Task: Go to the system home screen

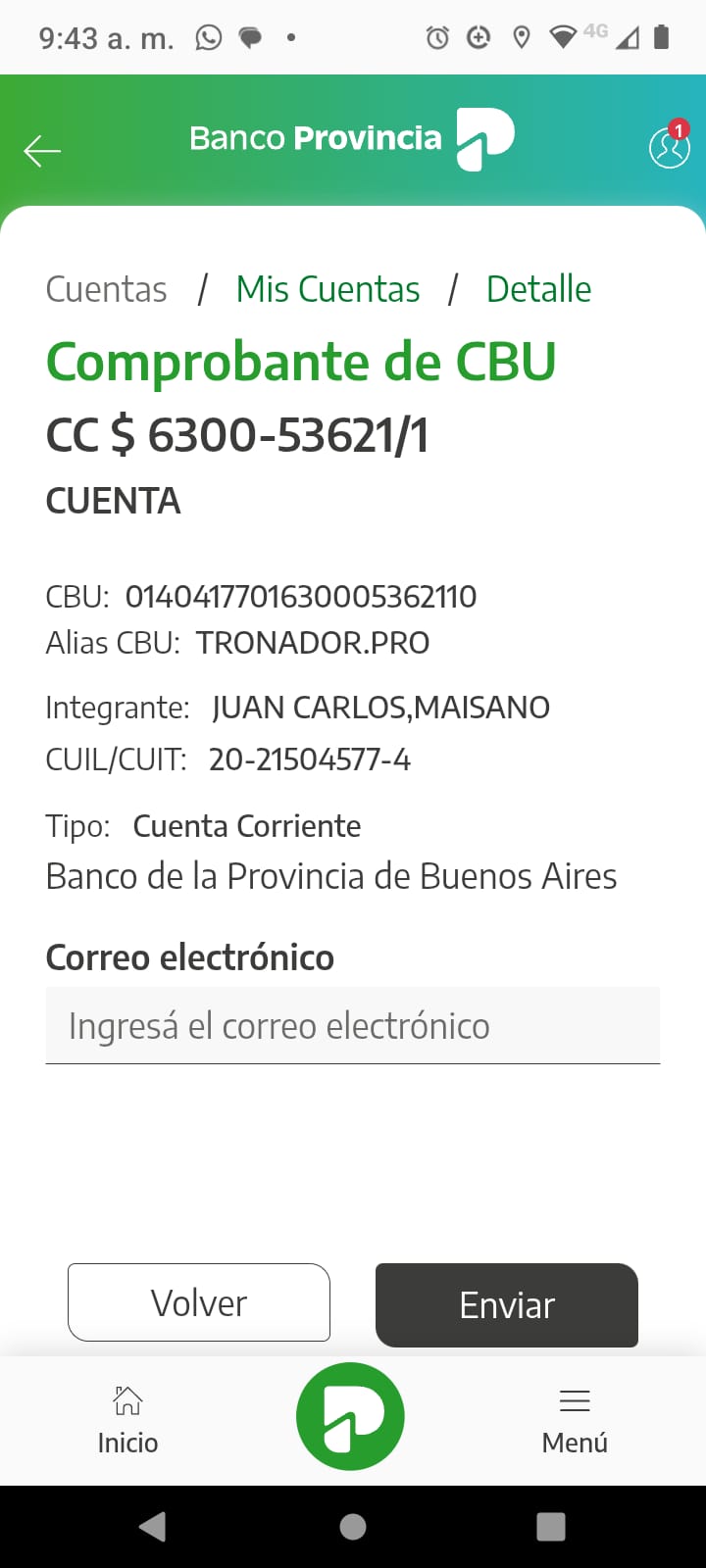Action: click(x=353, y=1527)
